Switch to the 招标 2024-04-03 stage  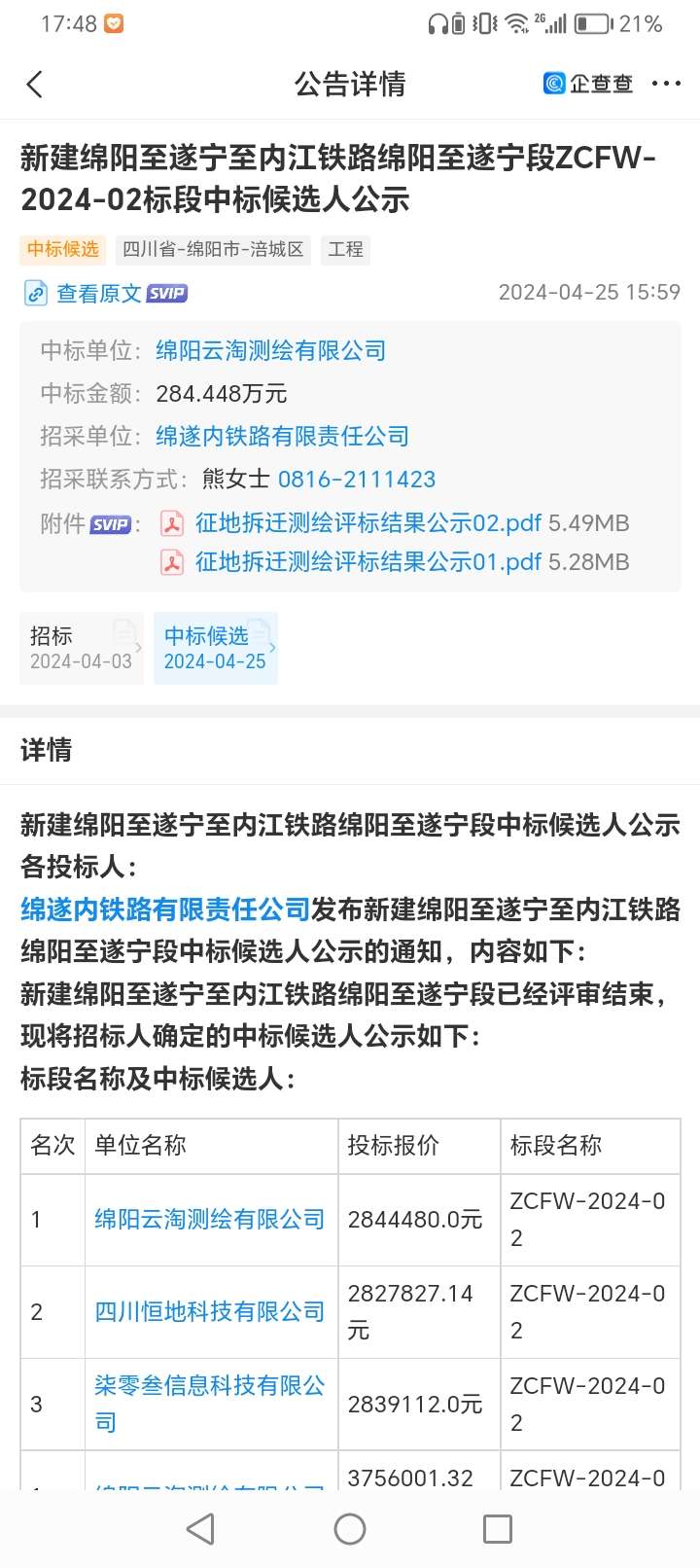82,648
